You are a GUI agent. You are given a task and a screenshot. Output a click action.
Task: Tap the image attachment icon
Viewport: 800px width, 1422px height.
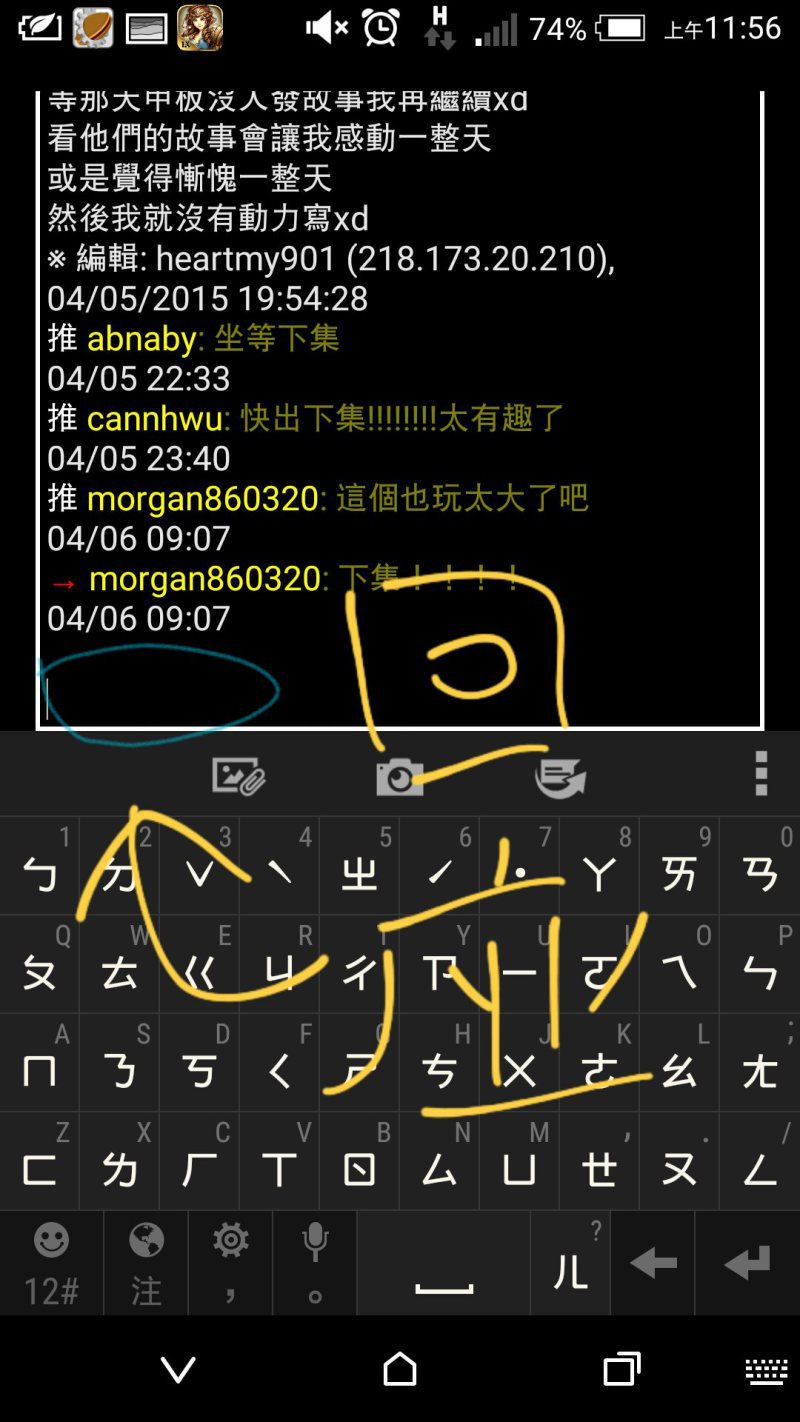238,776
